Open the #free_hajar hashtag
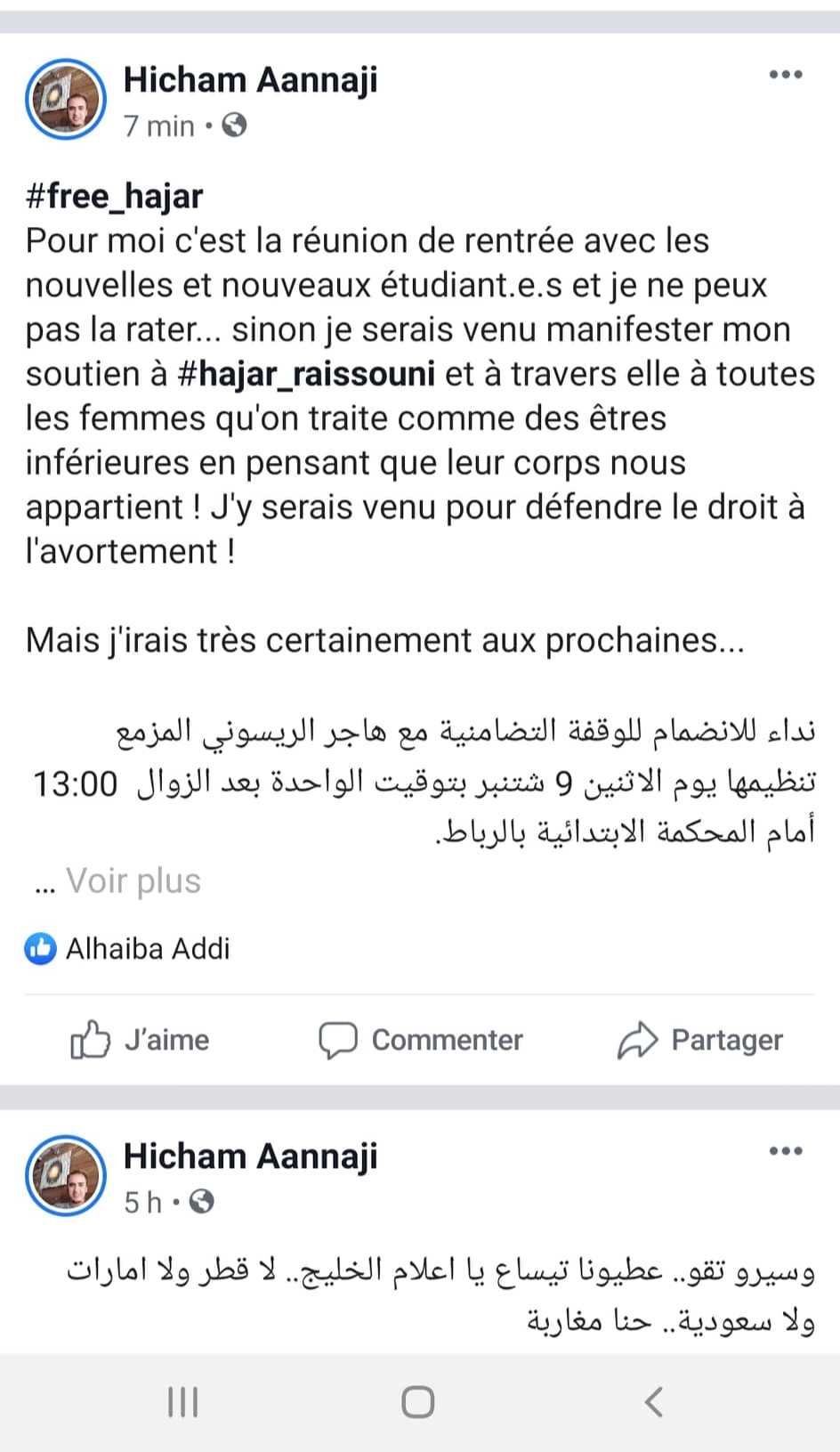 115,196
